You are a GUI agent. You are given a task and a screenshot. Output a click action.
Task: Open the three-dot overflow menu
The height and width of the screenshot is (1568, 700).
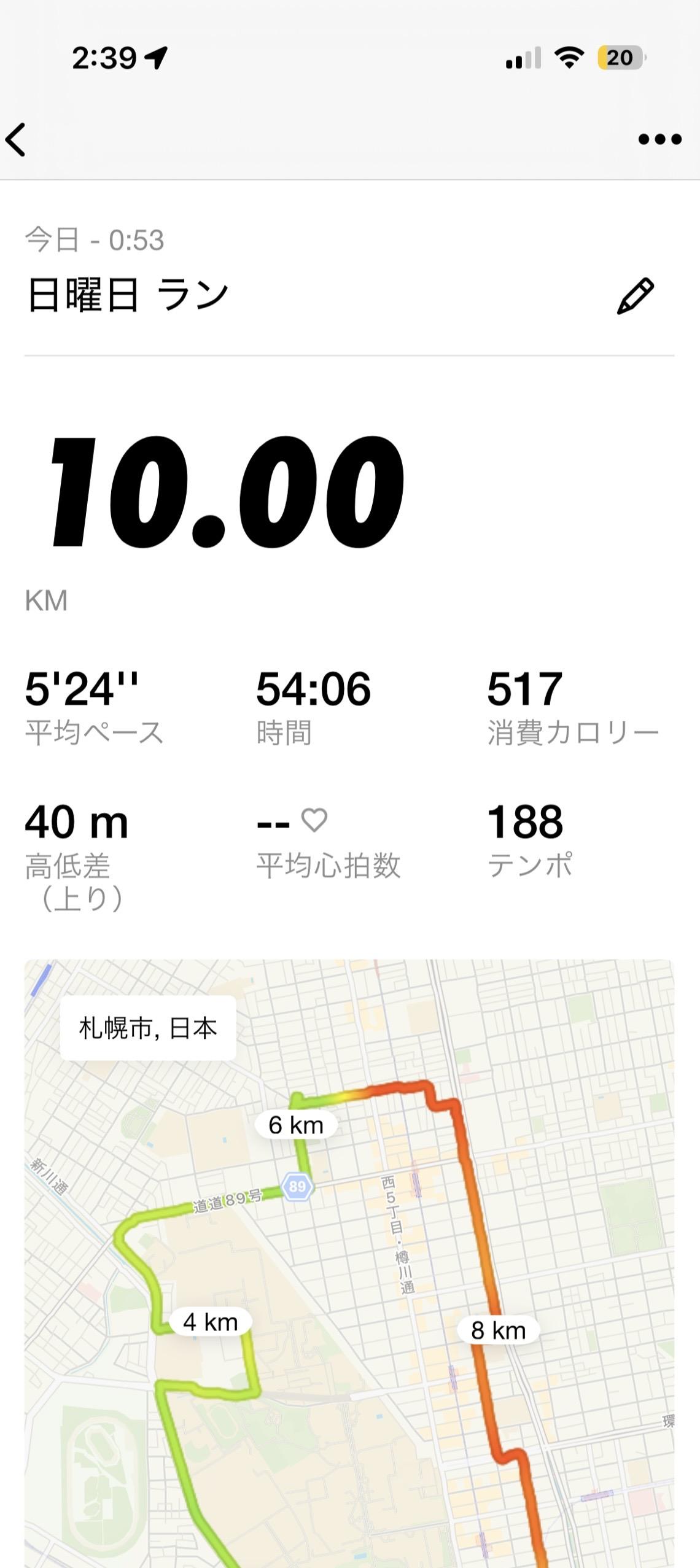659,139
